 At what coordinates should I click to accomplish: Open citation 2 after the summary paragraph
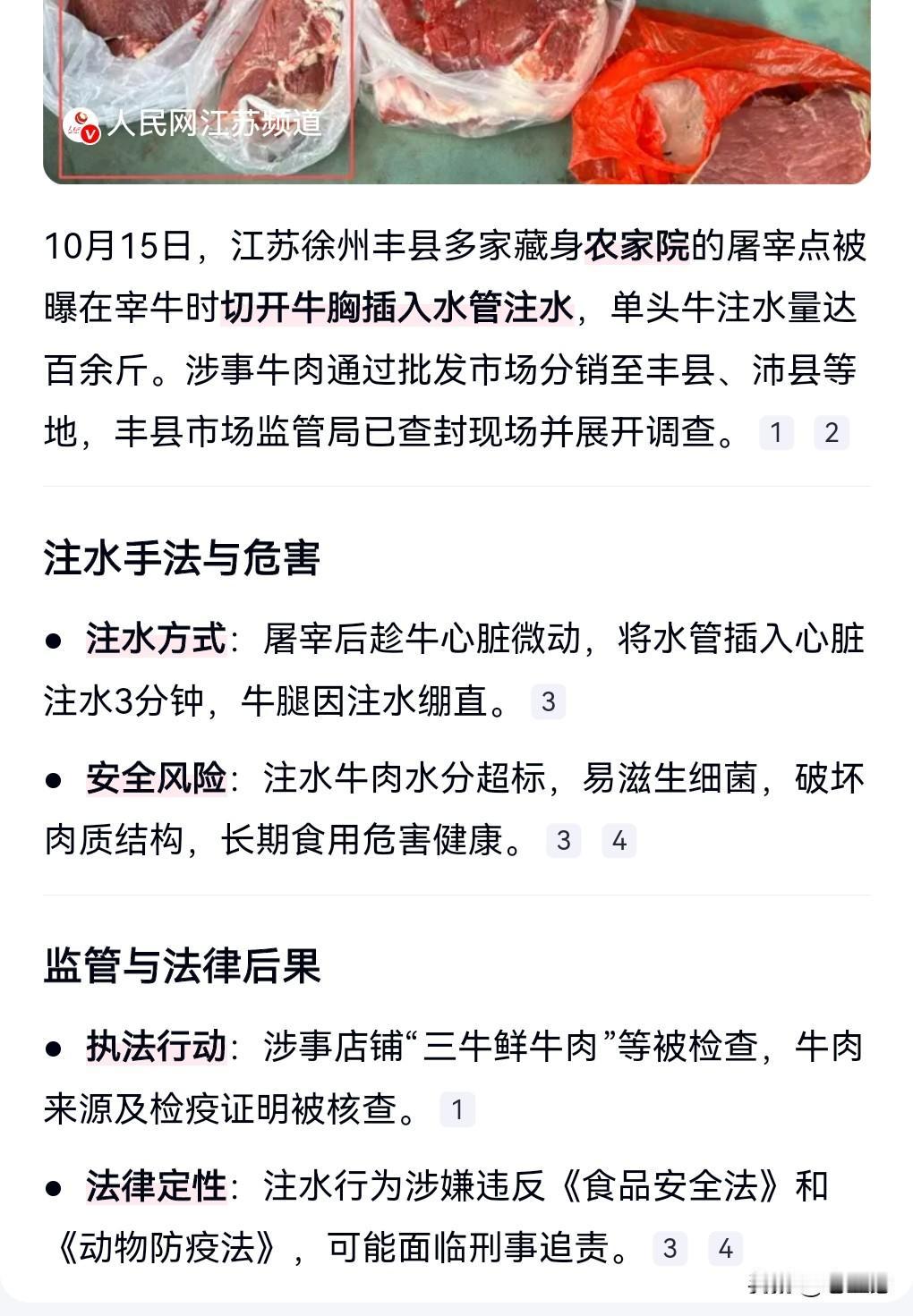[x=831, y=433]
